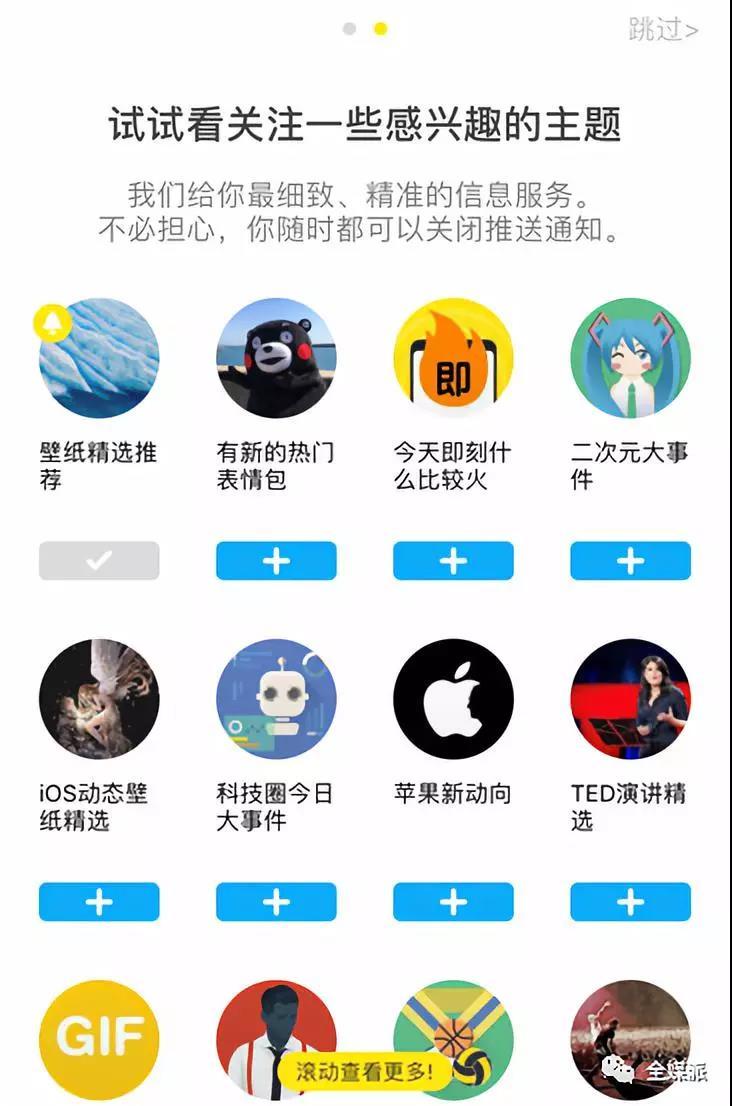Open the 壁纸精选推荐 topic avatar
This screenshot has height=1106, width=732.
coord(99,358)
